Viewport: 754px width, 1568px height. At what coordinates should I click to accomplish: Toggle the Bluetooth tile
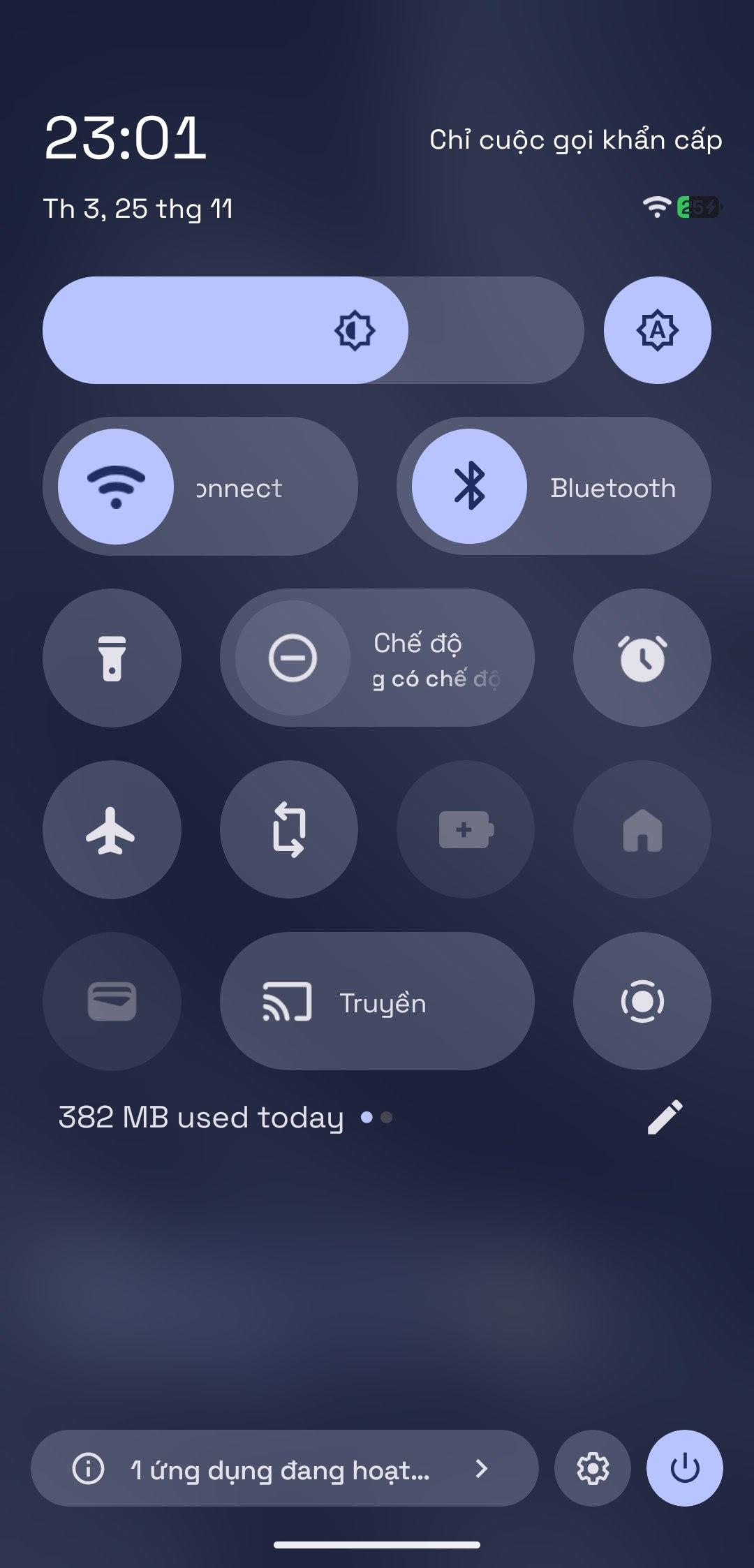[470, 487]
